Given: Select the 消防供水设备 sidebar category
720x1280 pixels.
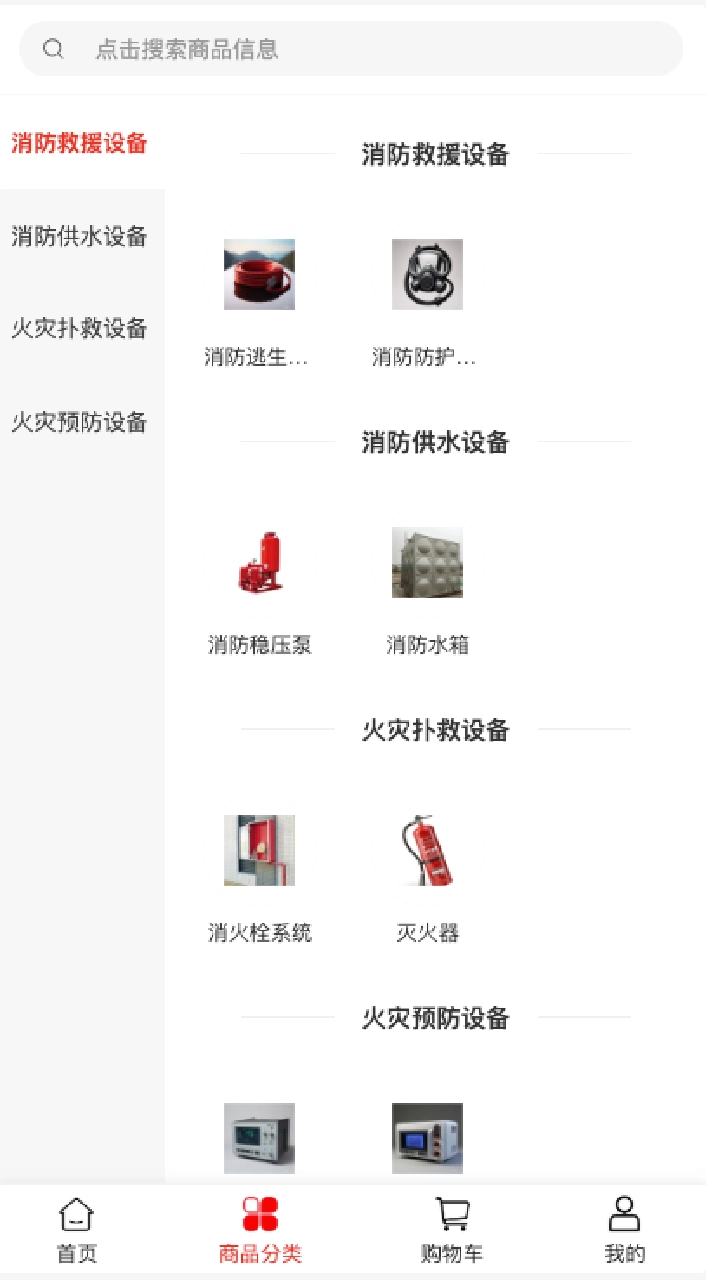Looking at the screenshot, I should (x=78, y=237).
